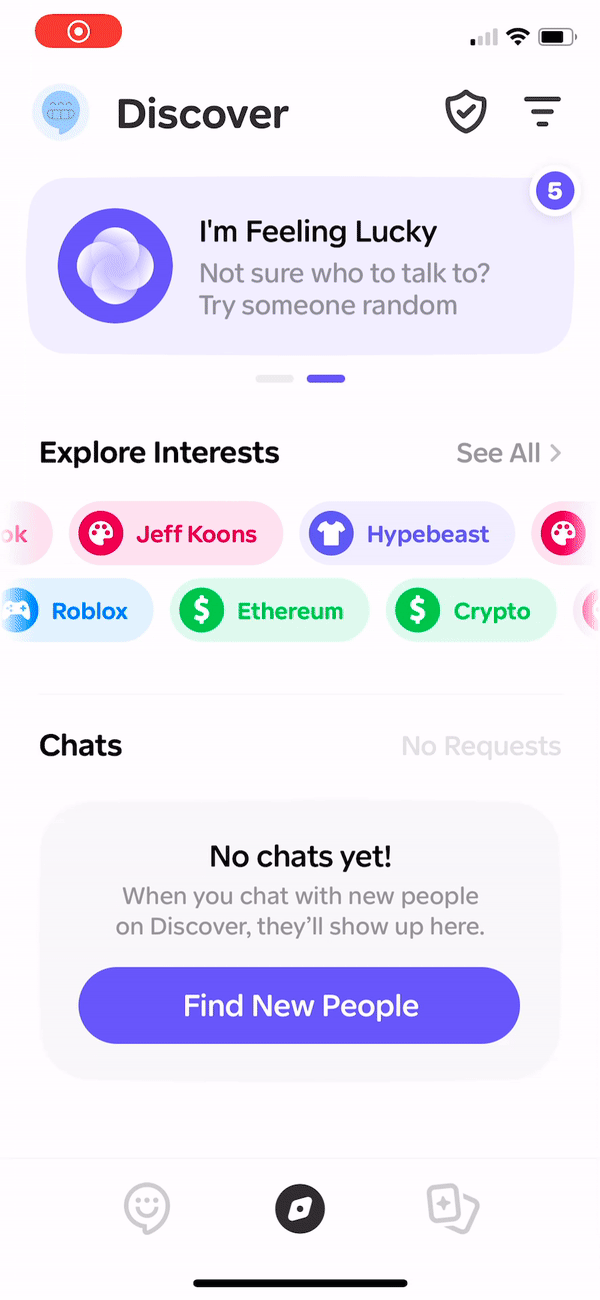The height and width of the screenshot is (1300, 600).
Task: Switch to the sparkle cards tab
Action: pyautogui.click(x=453, y=1210)
